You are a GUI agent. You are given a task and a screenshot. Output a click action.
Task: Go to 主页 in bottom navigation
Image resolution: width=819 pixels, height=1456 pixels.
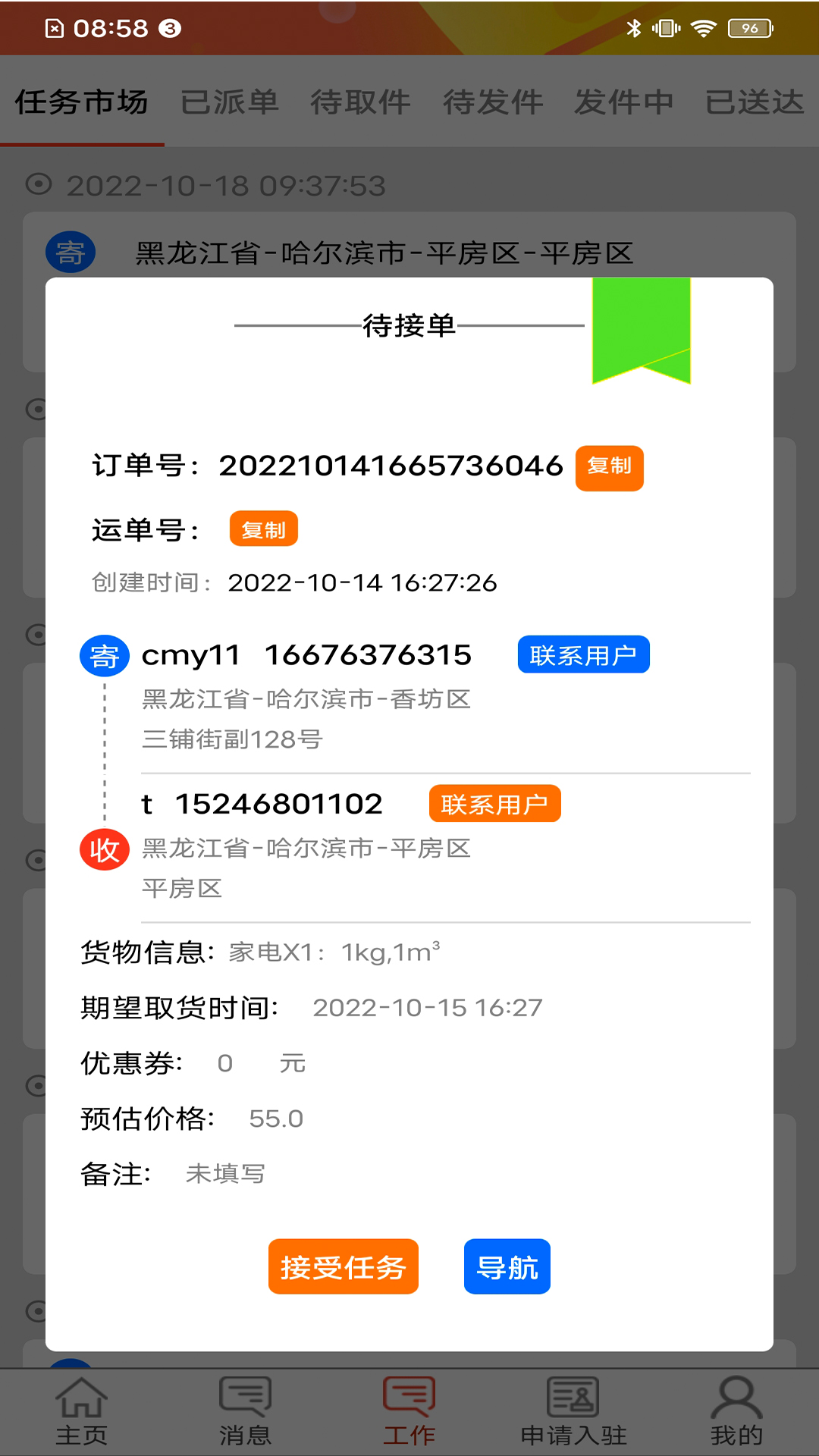82,1410
